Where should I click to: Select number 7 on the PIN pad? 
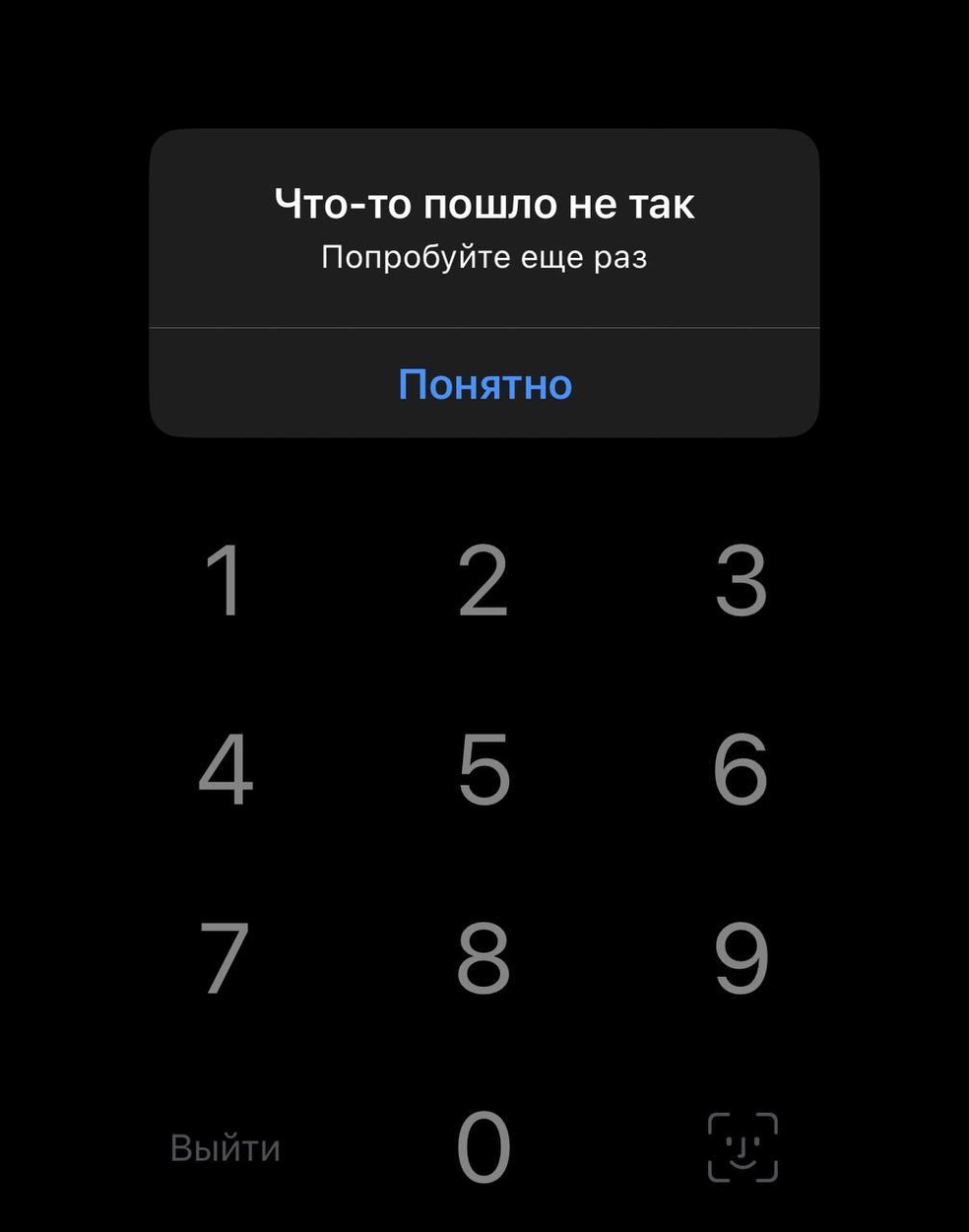[226, 957]
